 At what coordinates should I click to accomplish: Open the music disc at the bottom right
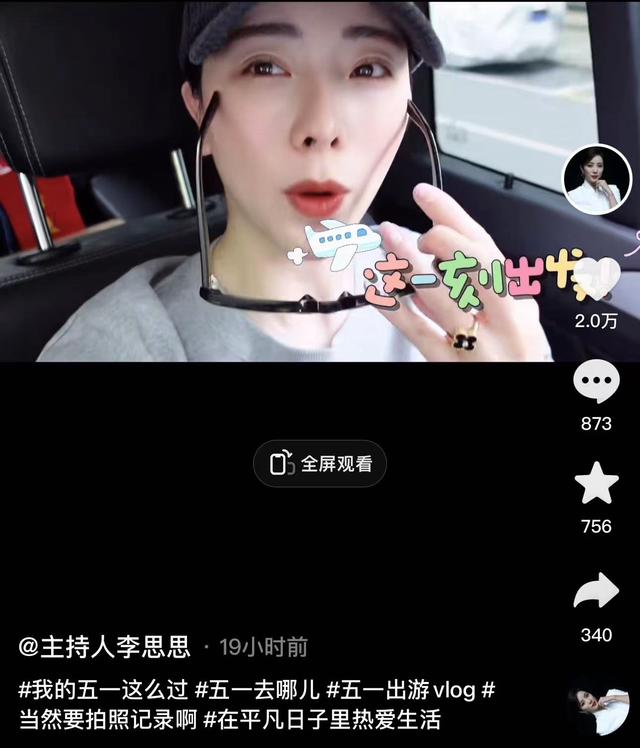597,706
